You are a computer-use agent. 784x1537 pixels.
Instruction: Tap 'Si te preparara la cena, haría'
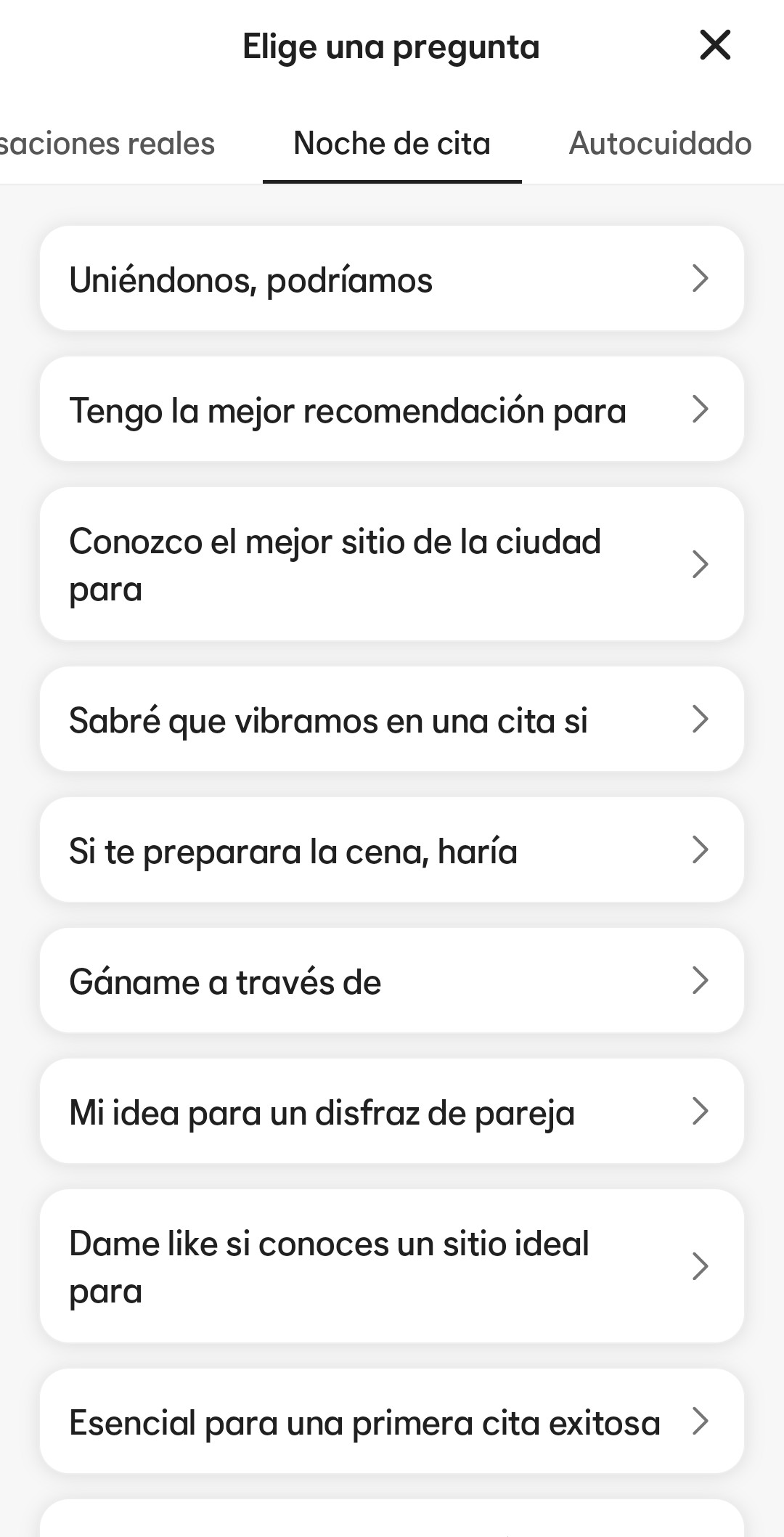coord(392,850)
